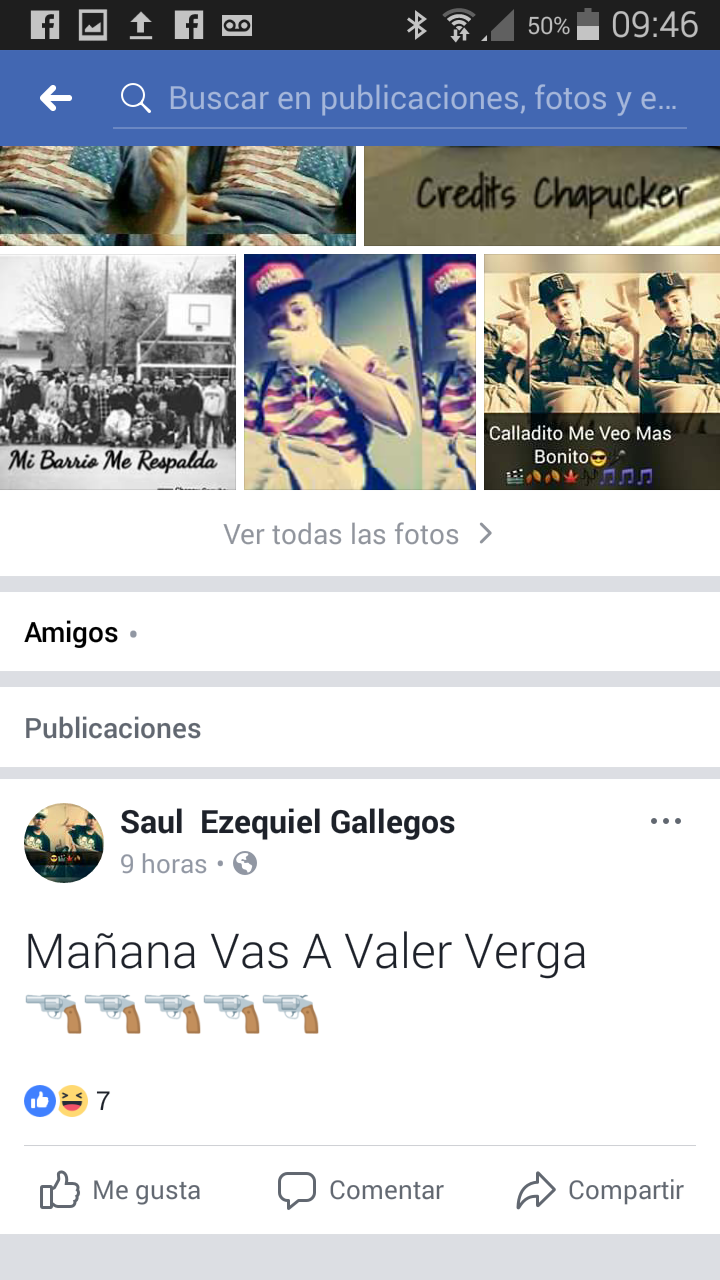The image size is (720, 1280).
Task: Share the post with Compartir
Action: 600,1190
